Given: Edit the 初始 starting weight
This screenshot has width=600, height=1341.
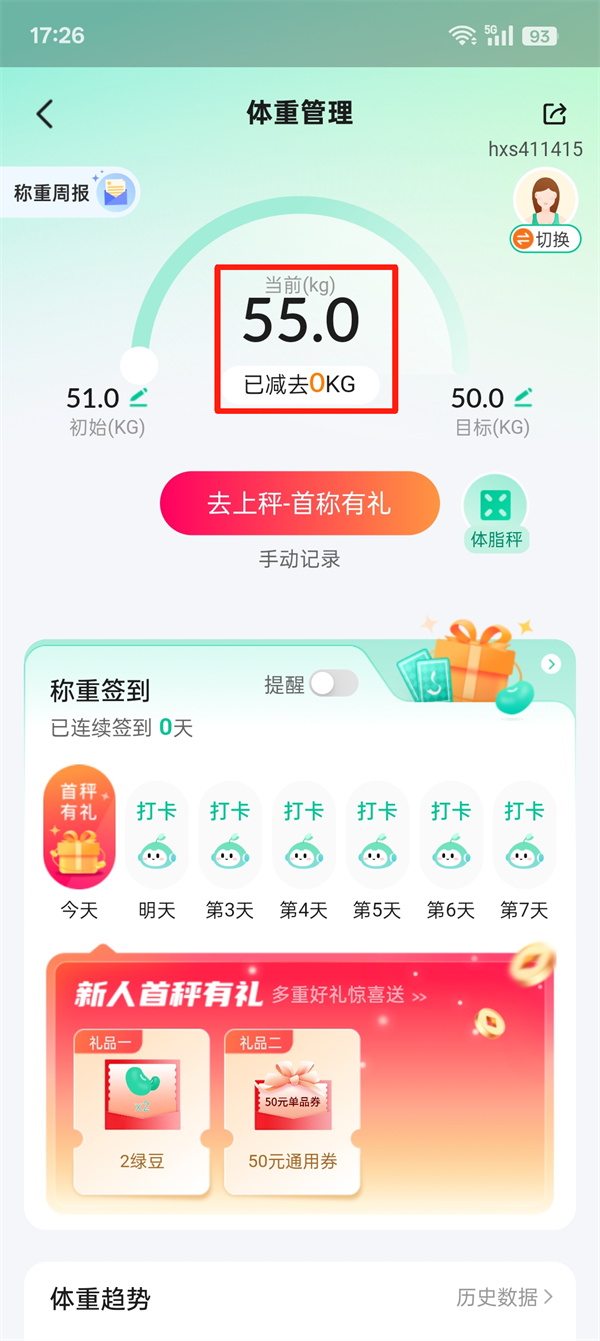Looking at the screenshot, I should pos(138,397).
